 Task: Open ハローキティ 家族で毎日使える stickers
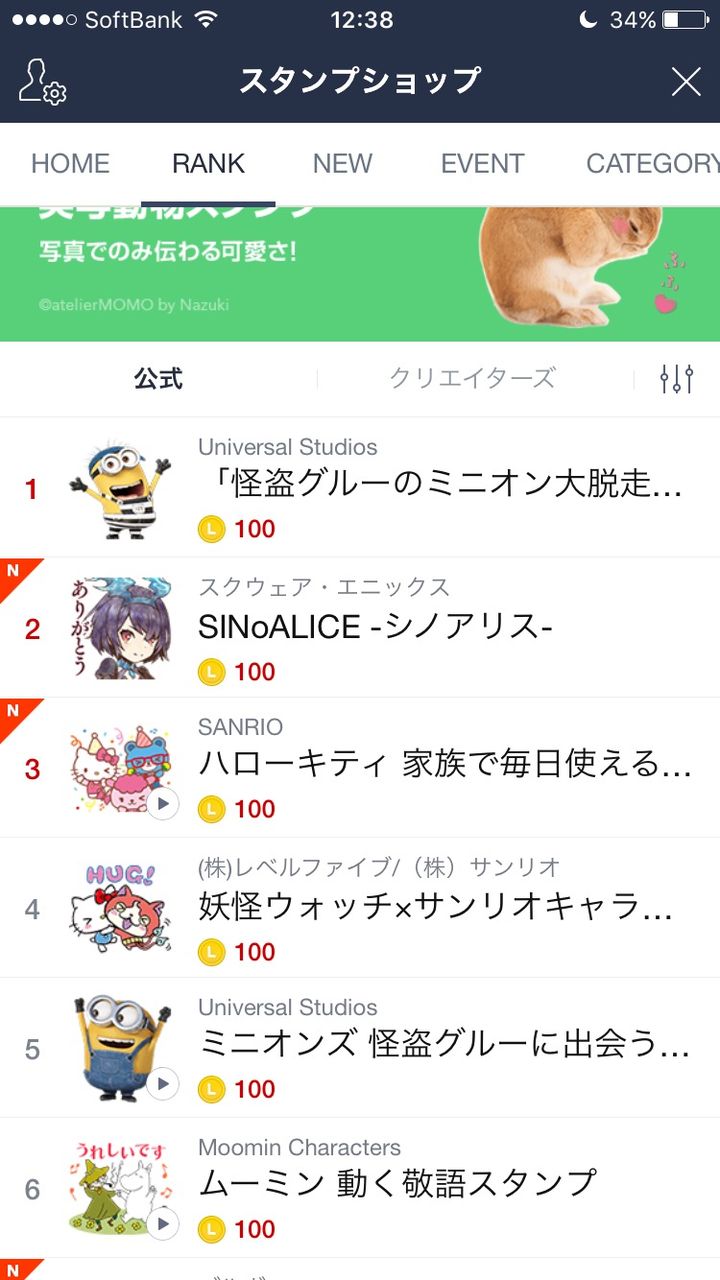click(440, 767)
